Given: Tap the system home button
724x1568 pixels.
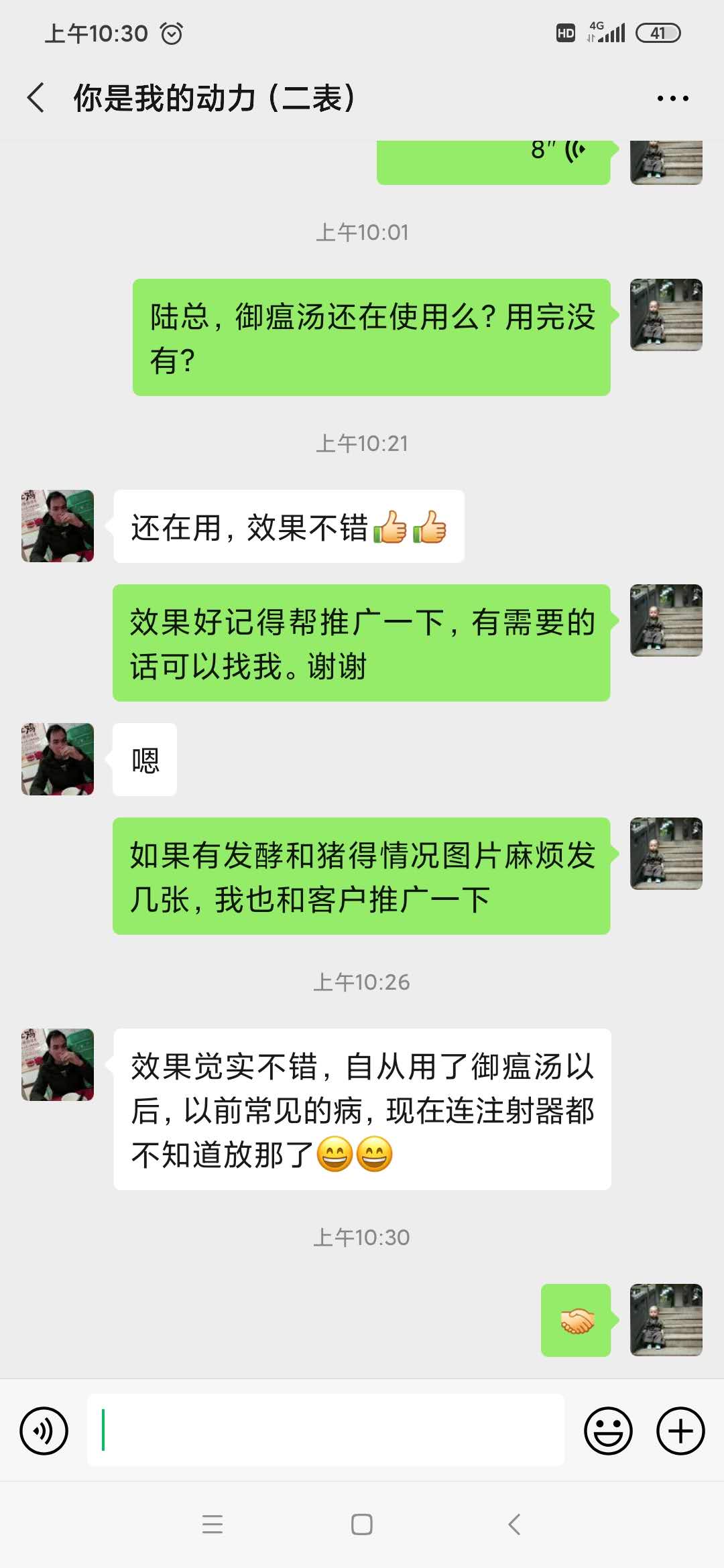Looking at the screenshot, I should pos(362,1524).
